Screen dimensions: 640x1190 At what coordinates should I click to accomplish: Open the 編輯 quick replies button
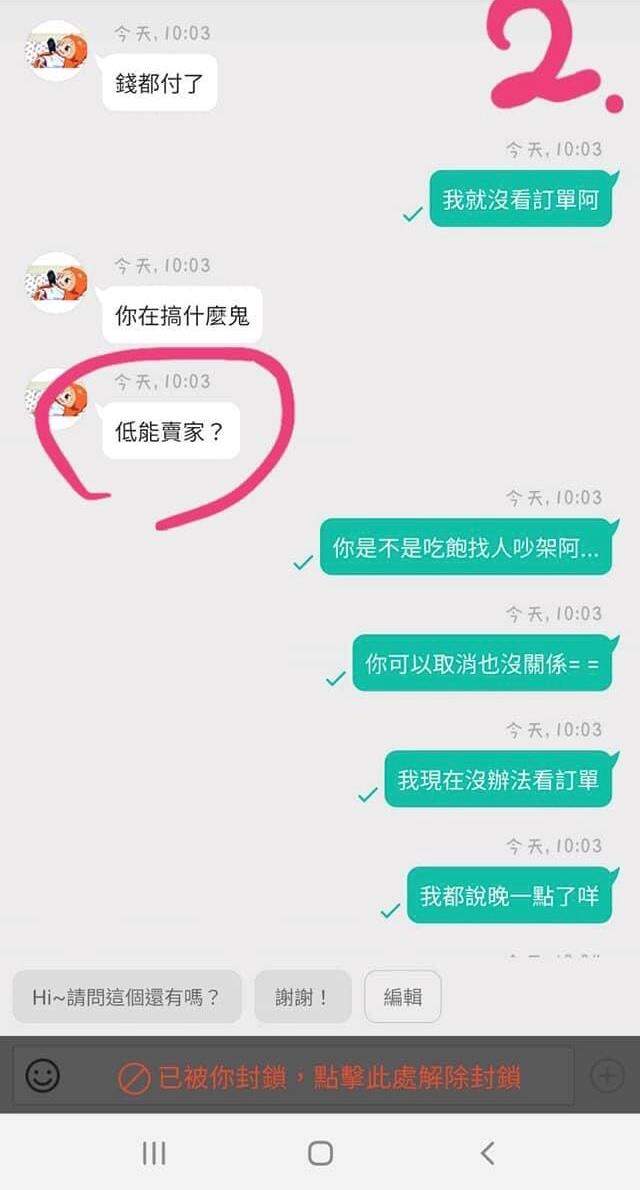[x=402, y=997]
